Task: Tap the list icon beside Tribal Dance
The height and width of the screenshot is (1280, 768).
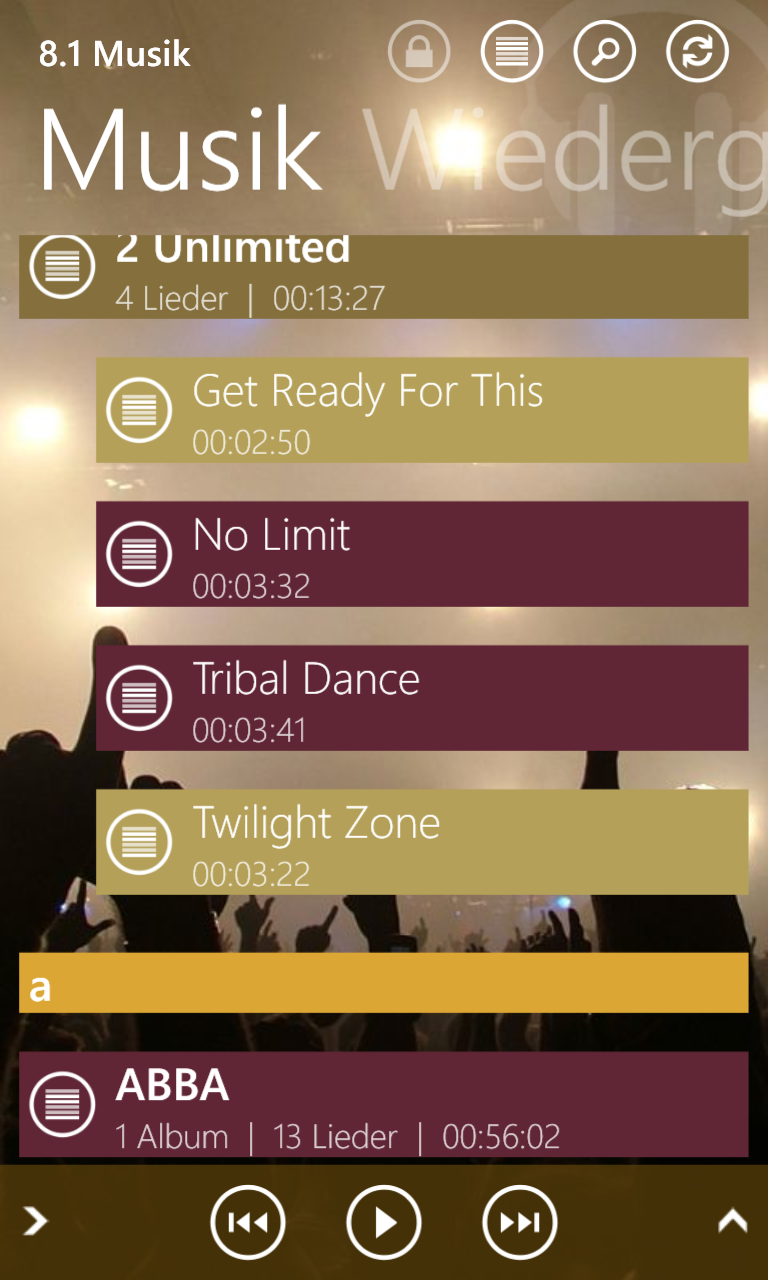Action: [x=139, y=698]
